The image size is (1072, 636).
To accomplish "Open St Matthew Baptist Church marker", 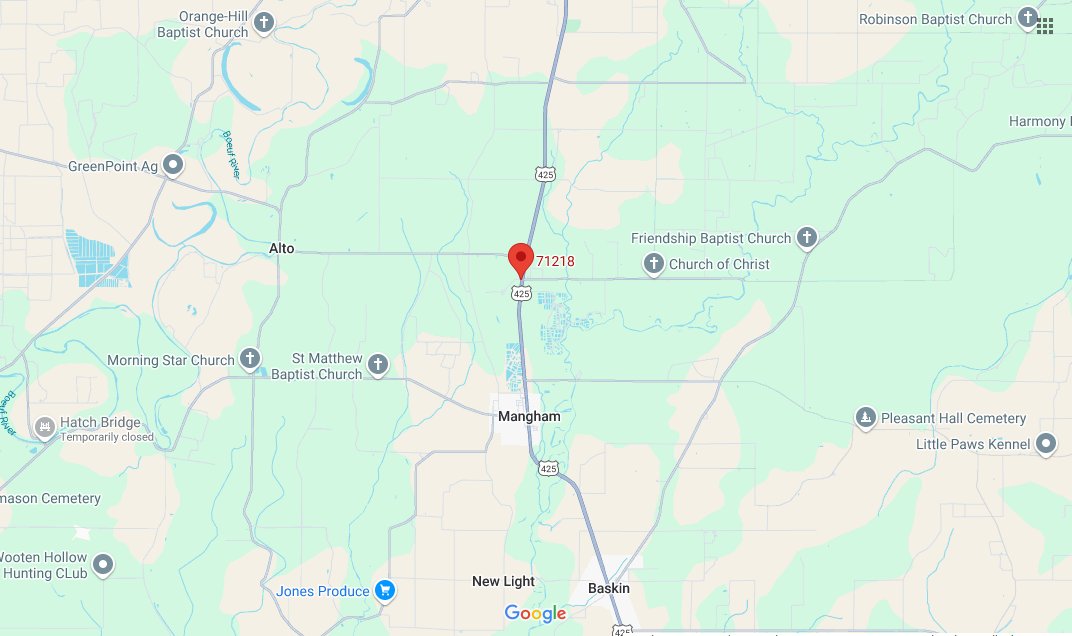I will tap(378, 365).
